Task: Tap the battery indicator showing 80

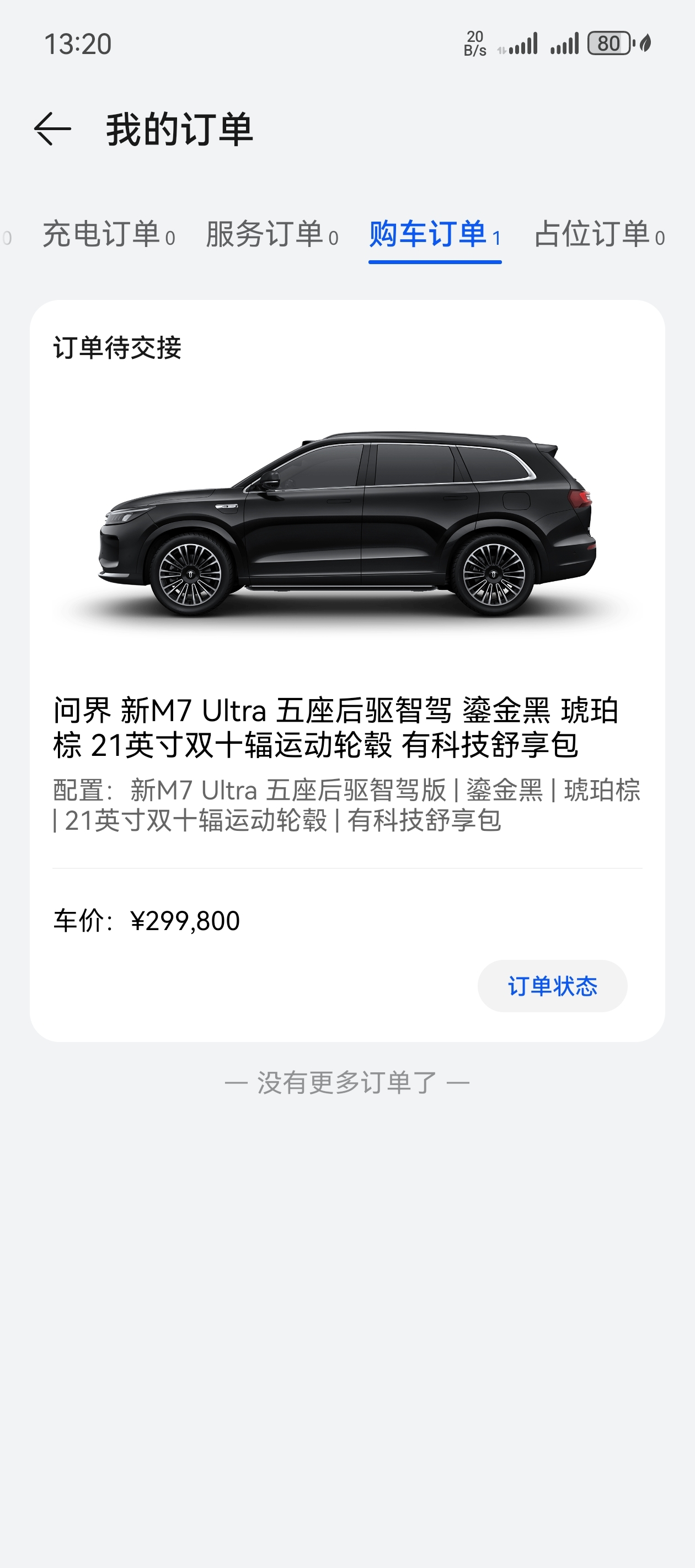Action: coord(608,41)
